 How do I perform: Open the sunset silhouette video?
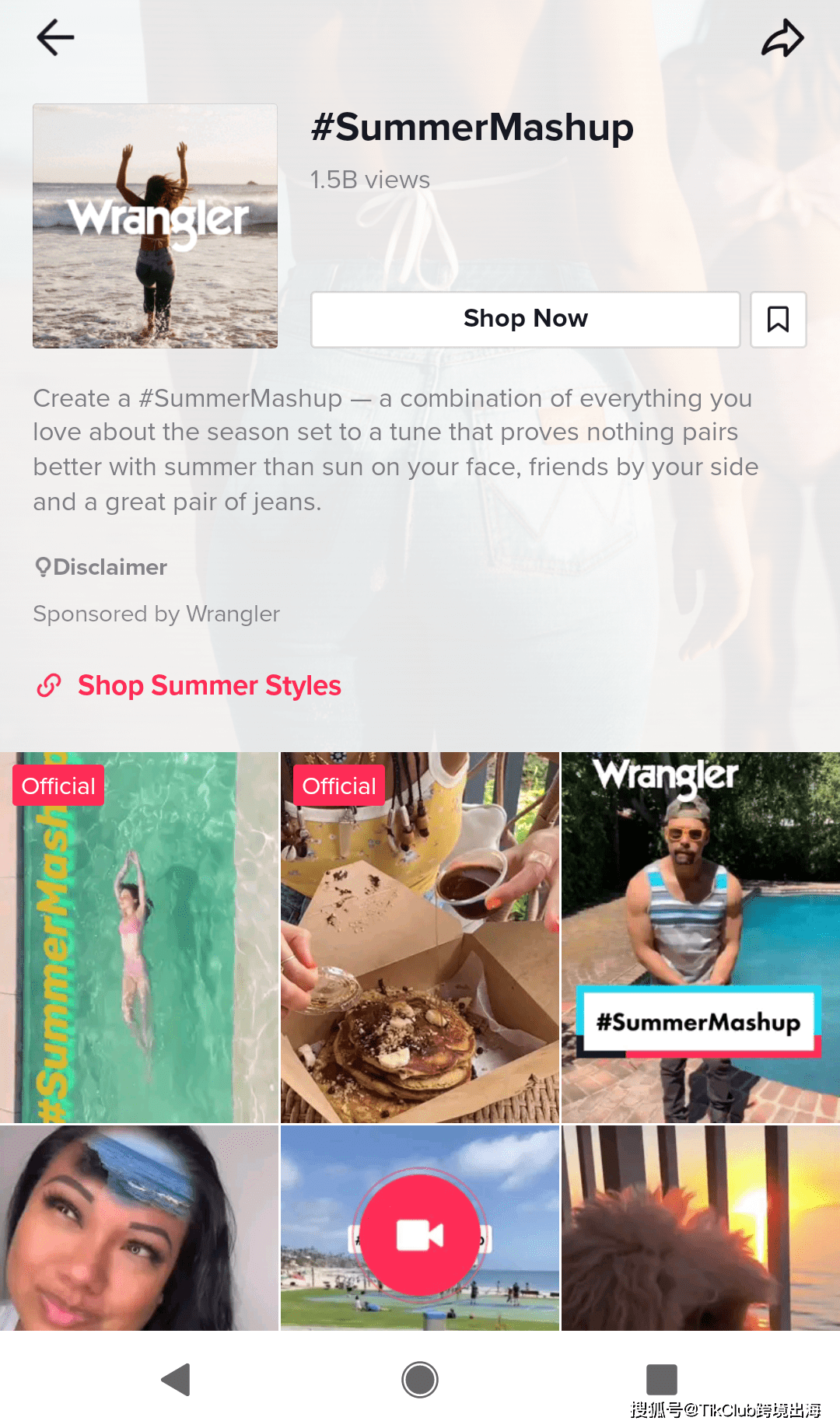click(x=700, y=1229)
